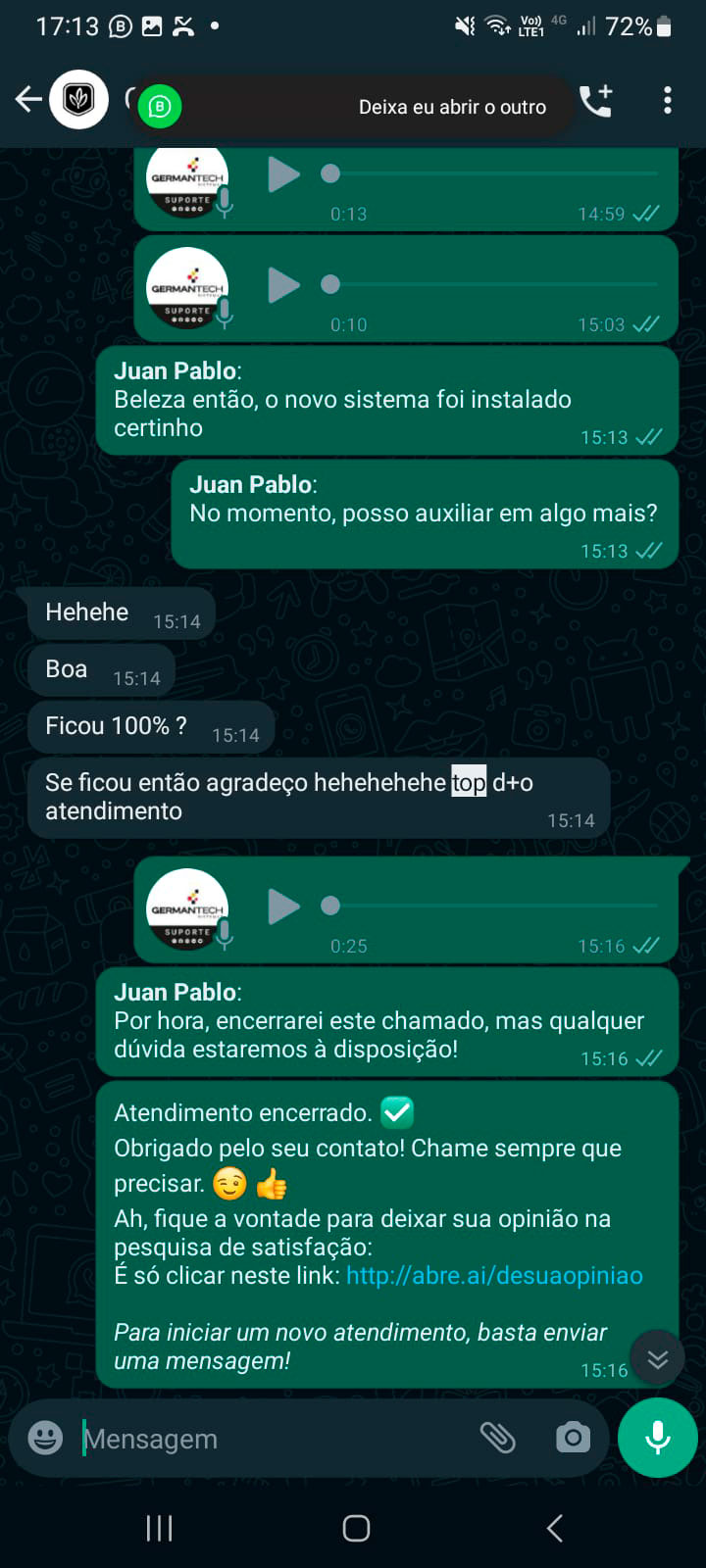Image resolution: width=706 pixels, height=1568 pixels.
Task: Open the GermanTech contact profile picture
Action: tap(78, 99)
